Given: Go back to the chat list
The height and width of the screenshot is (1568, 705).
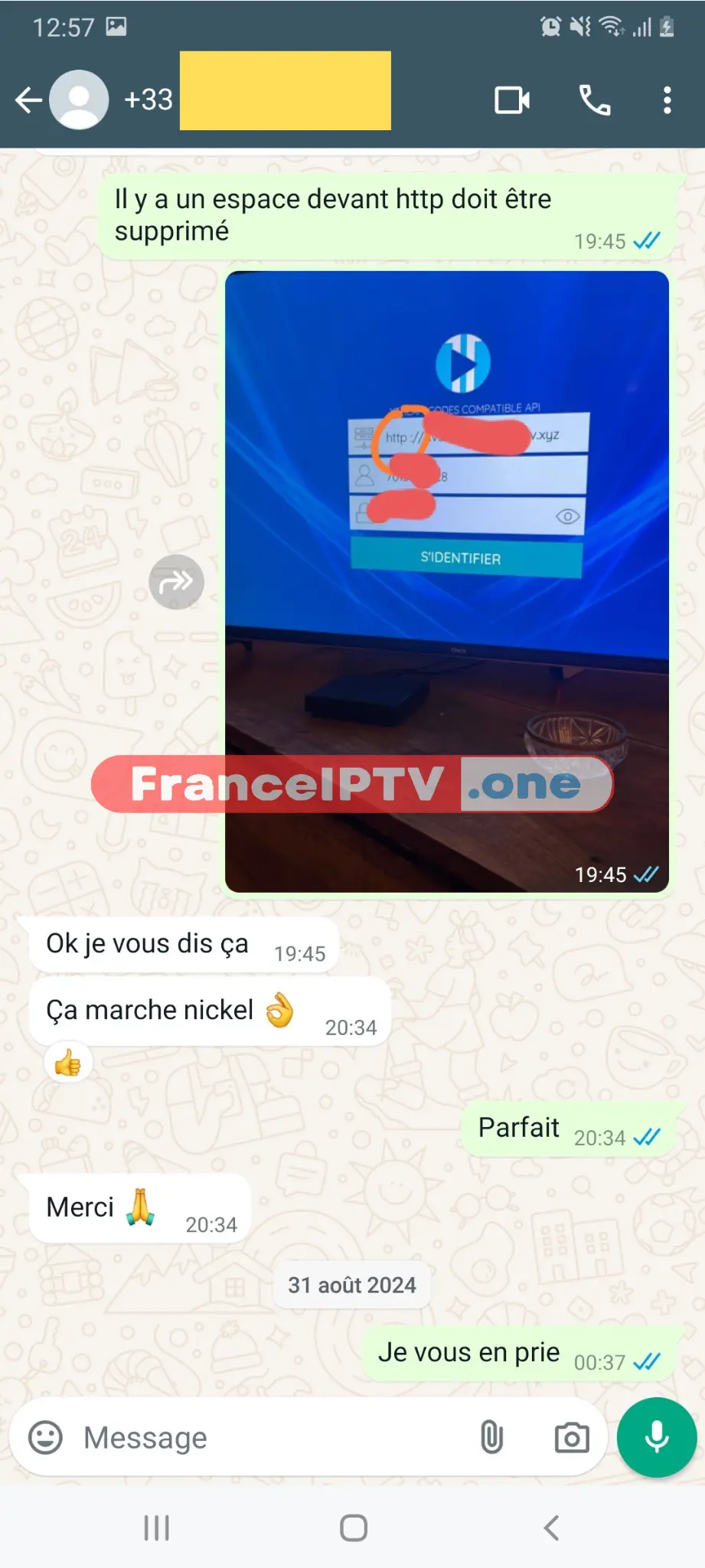Looking at the screenshot, I should [29, 100].
